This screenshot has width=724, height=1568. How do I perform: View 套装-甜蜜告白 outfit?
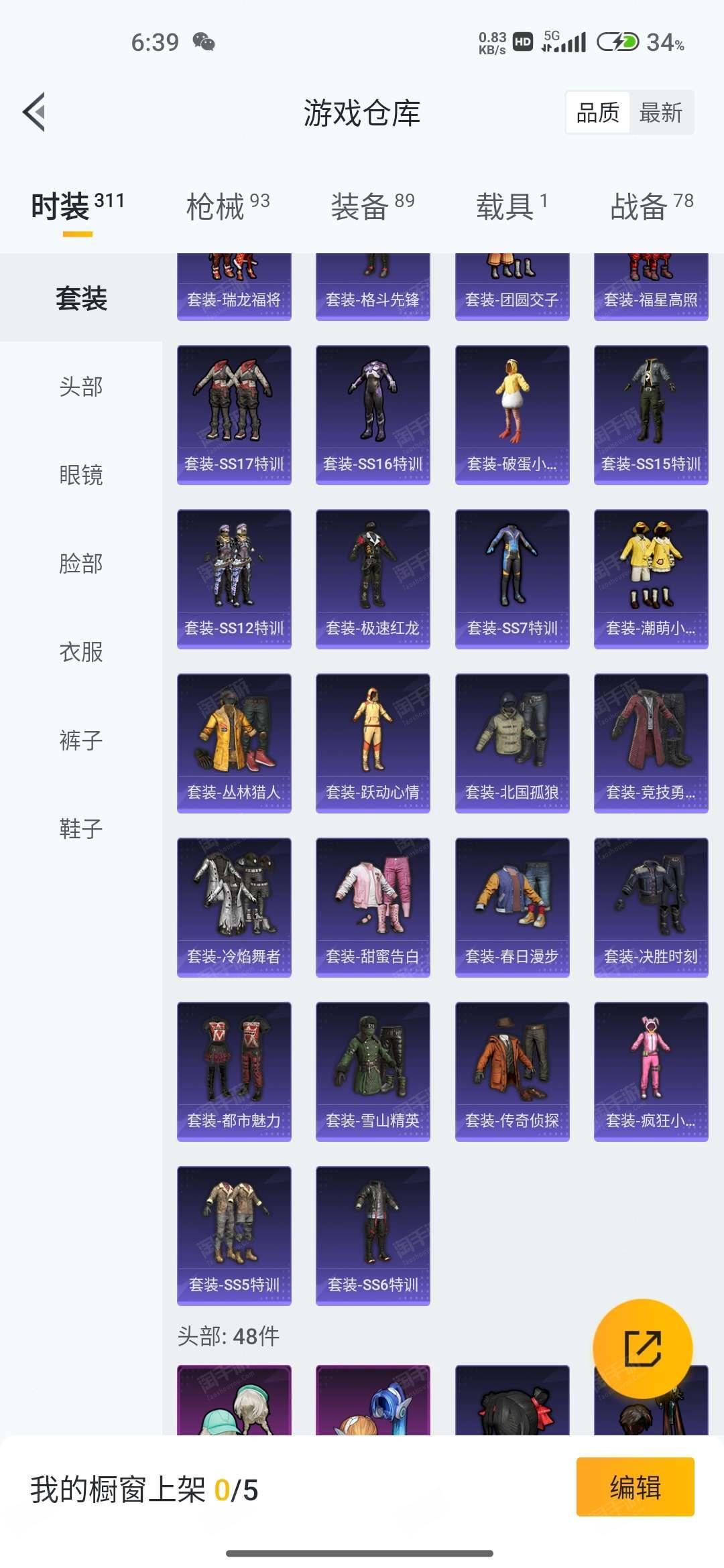(x=373, y=907)
